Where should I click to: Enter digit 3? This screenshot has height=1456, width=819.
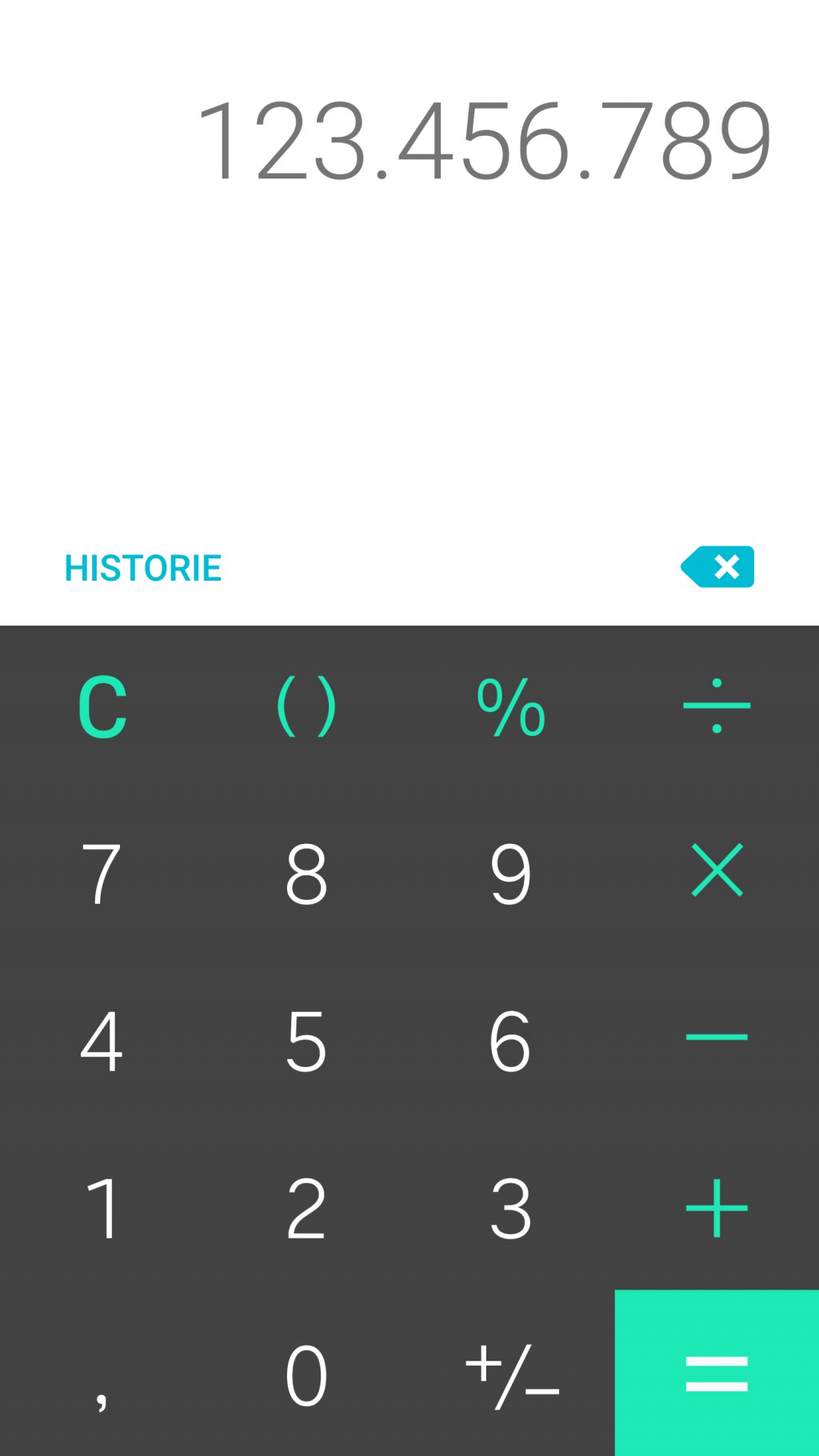[512, 1206]
